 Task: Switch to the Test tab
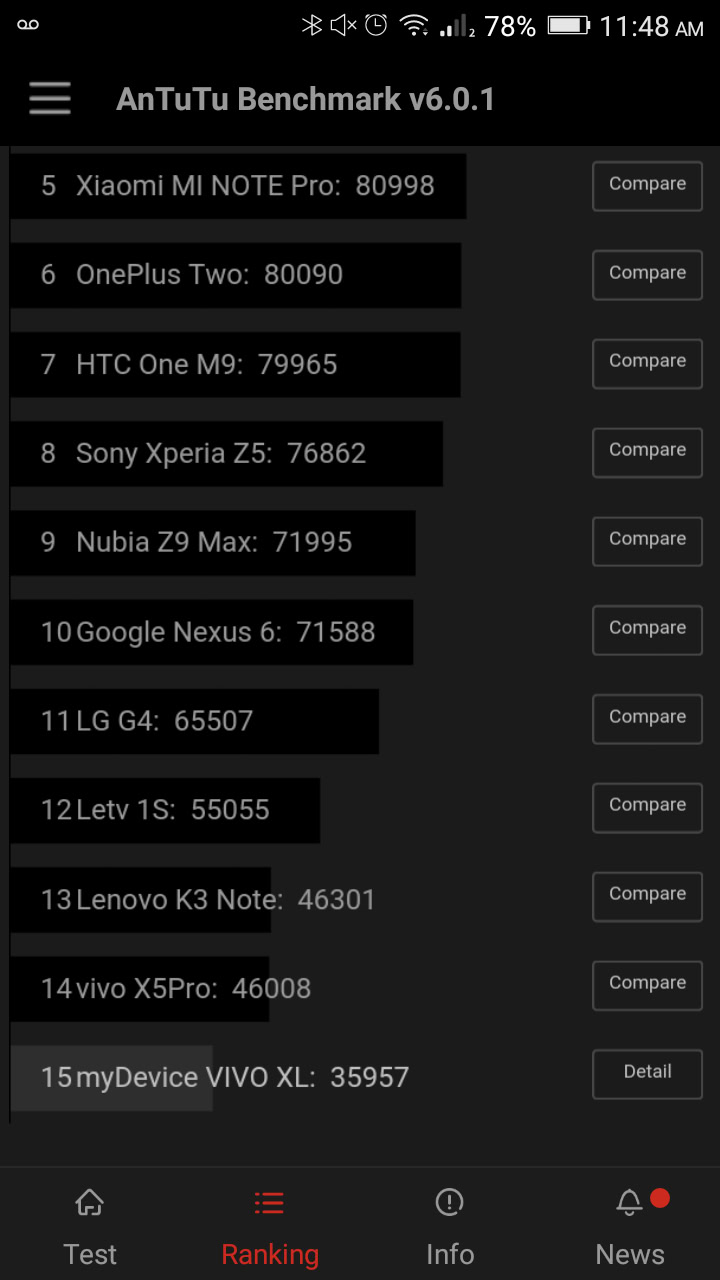tap(90, 1226)
